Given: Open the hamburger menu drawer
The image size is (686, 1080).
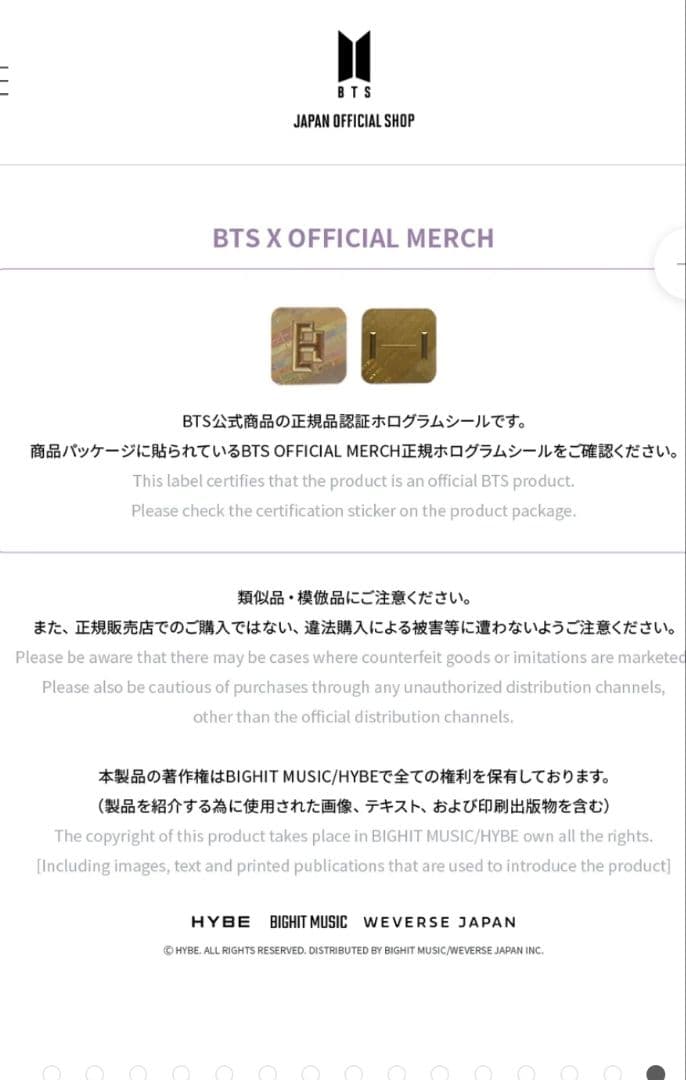Looking at the screenshot, I should 4,80.
